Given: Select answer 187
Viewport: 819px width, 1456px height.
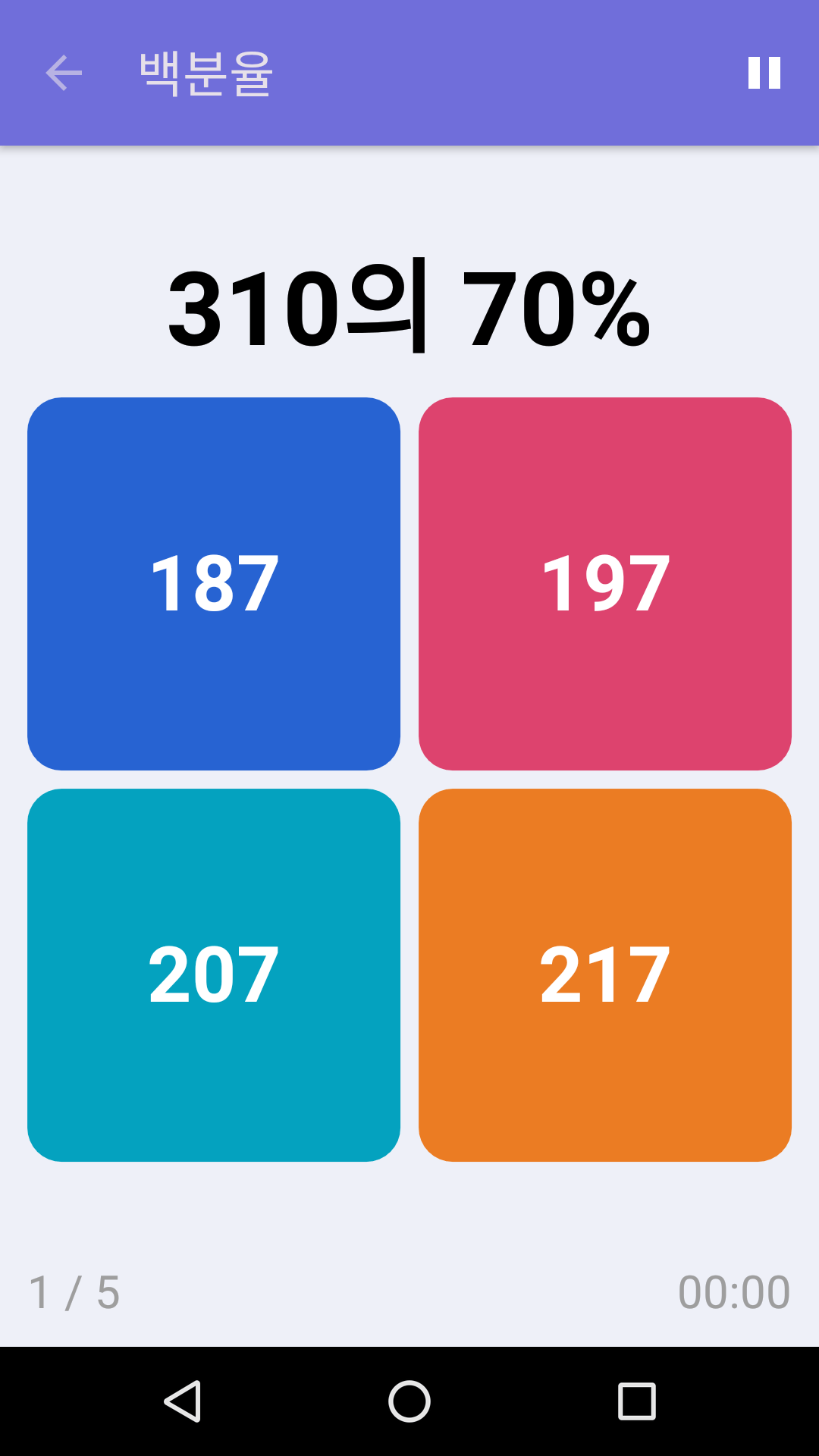Looking at the screenshot, I should tap(214, 583).
